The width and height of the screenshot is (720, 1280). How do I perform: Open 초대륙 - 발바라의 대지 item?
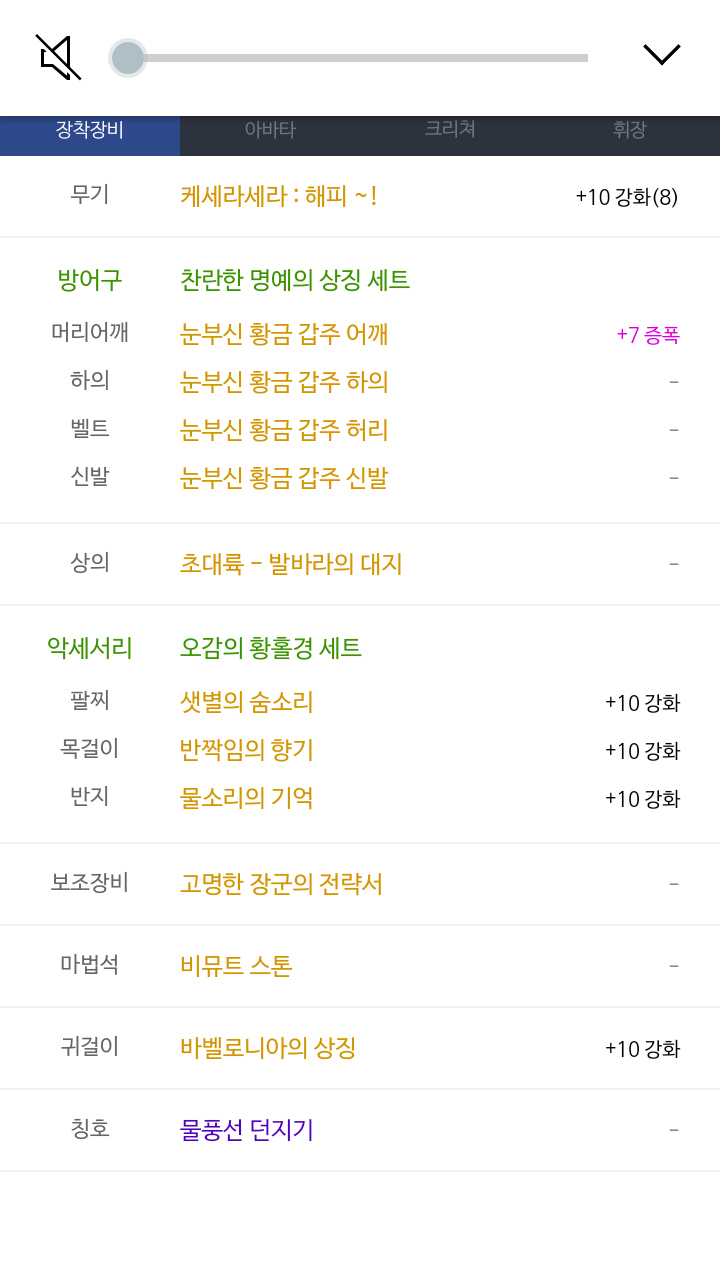point(291,564)
